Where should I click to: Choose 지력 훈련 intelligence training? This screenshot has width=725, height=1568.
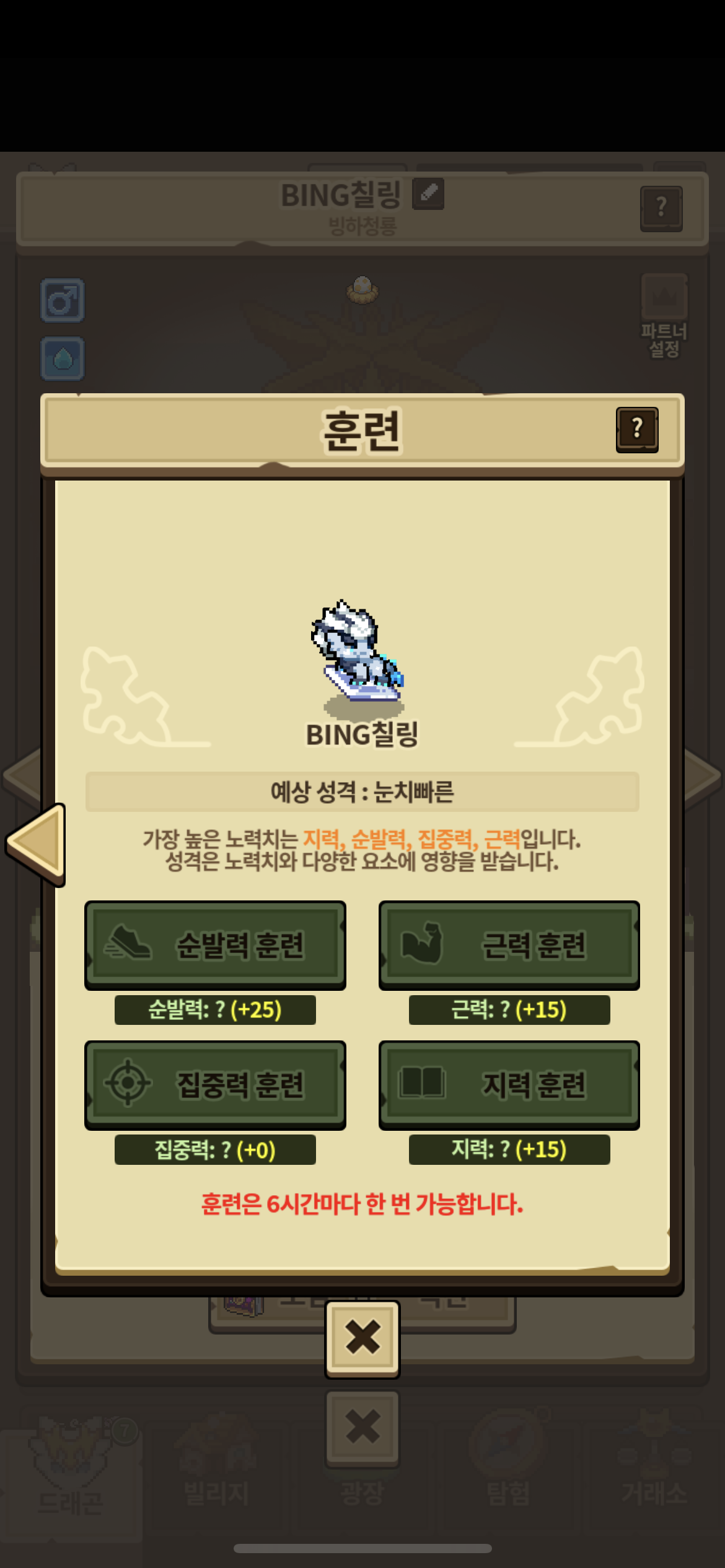(509, 1085)
